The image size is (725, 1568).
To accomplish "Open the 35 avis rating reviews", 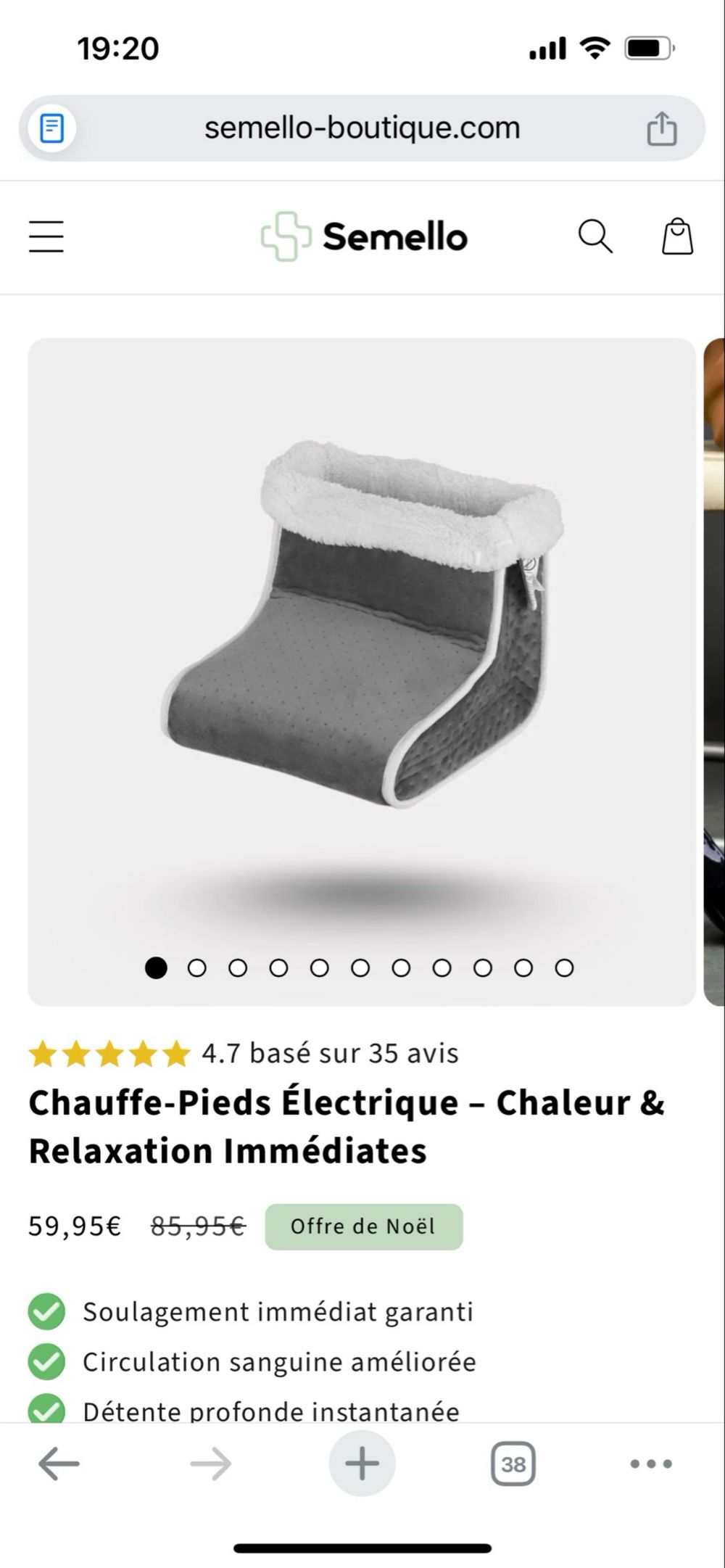I will pyautogui.click(x=330, y=1053).
